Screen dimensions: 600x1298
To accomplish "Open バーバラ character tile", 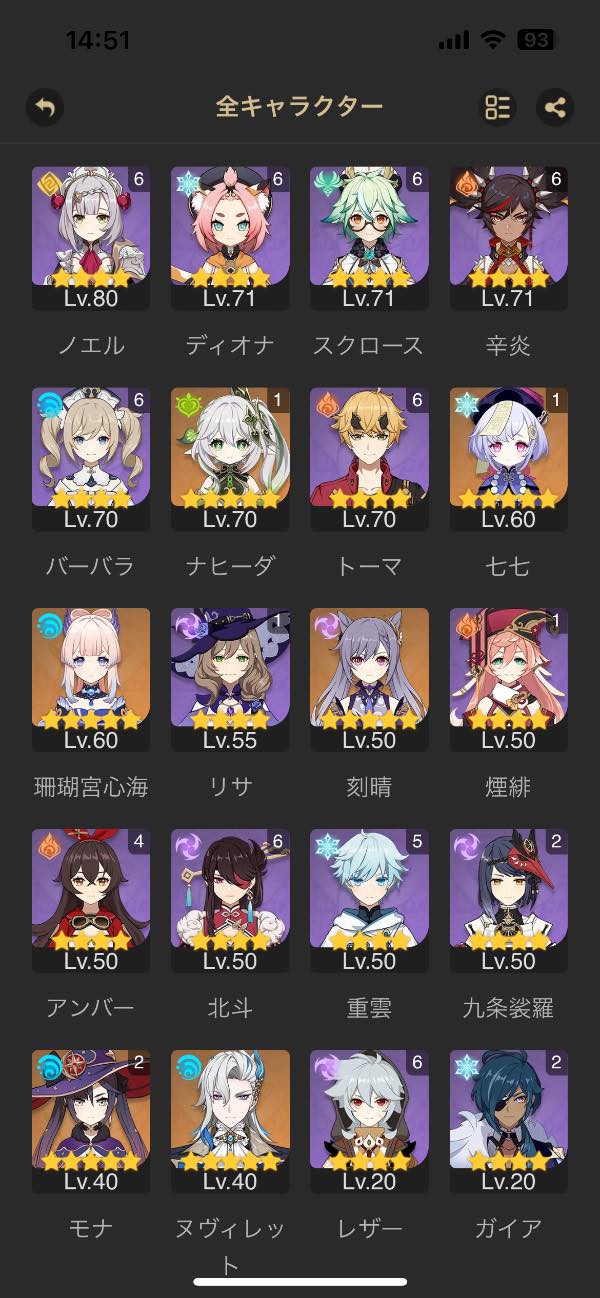I will (x=90, y=458).
